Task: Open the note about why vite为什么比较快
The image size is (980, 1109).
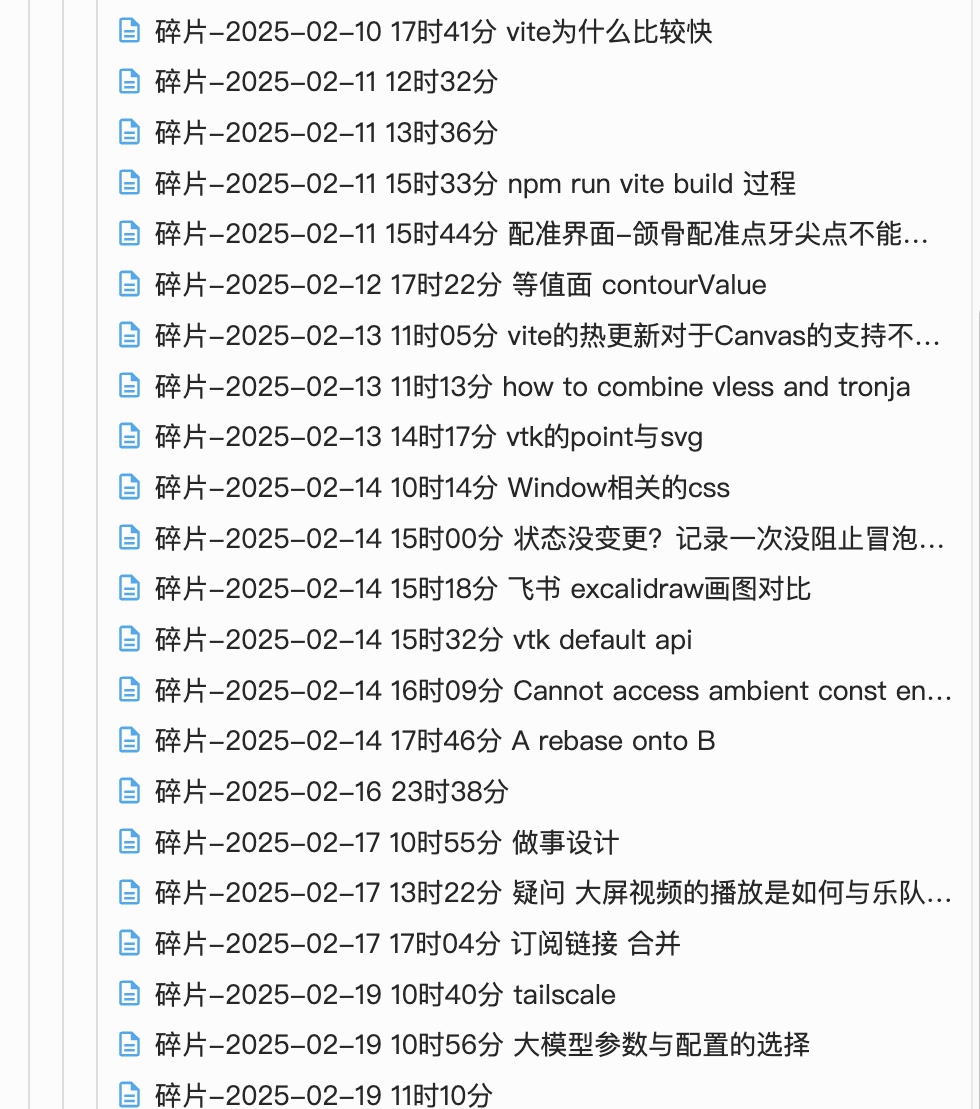Action: point(433,31)
